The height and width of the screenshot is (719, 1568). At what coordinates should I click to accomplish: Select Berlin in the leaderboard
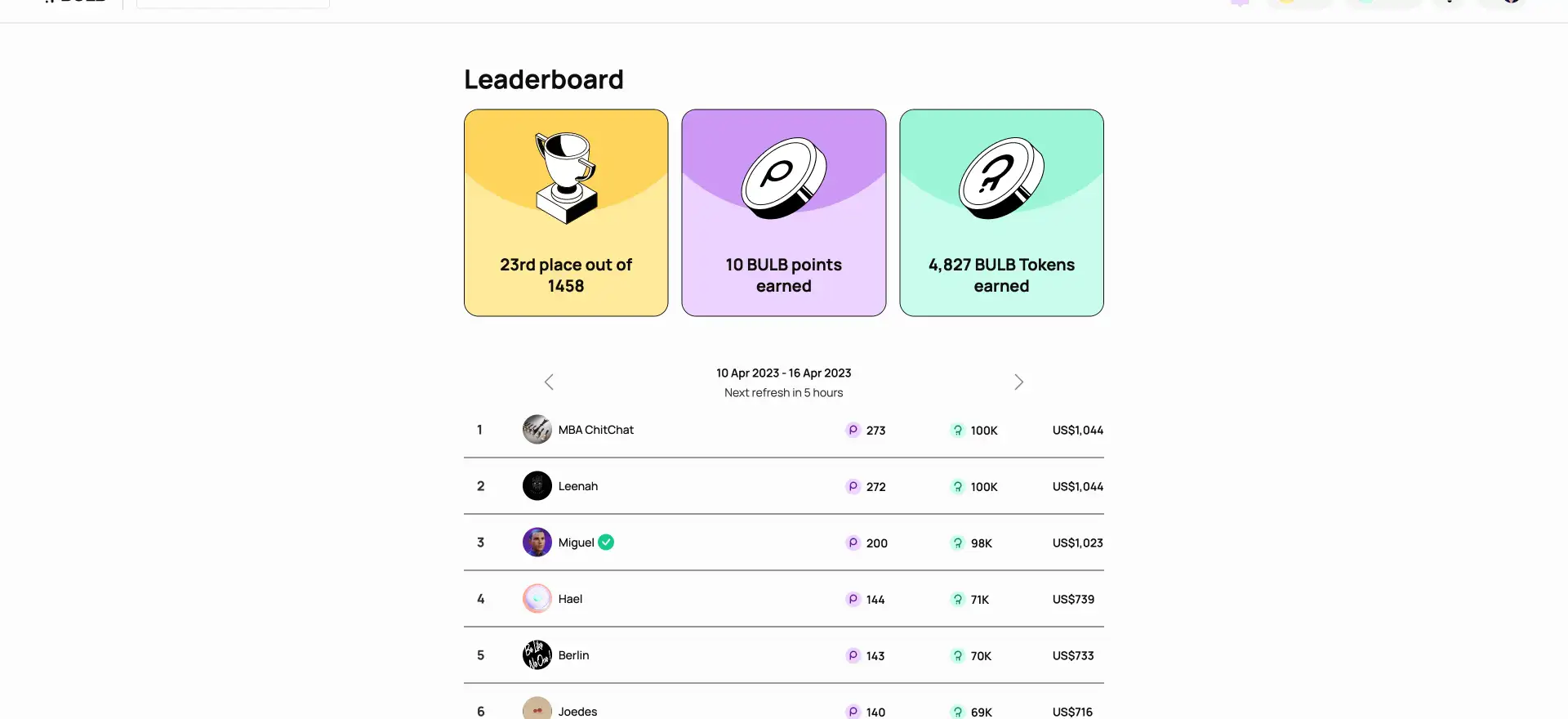(573, 655)
